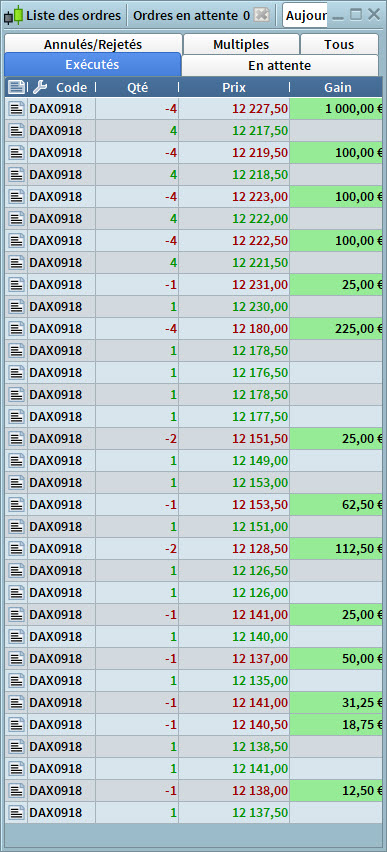Switch to the Annulés/Rejetés tab
This screenshot has width=387, height=852.
[93, 44]
